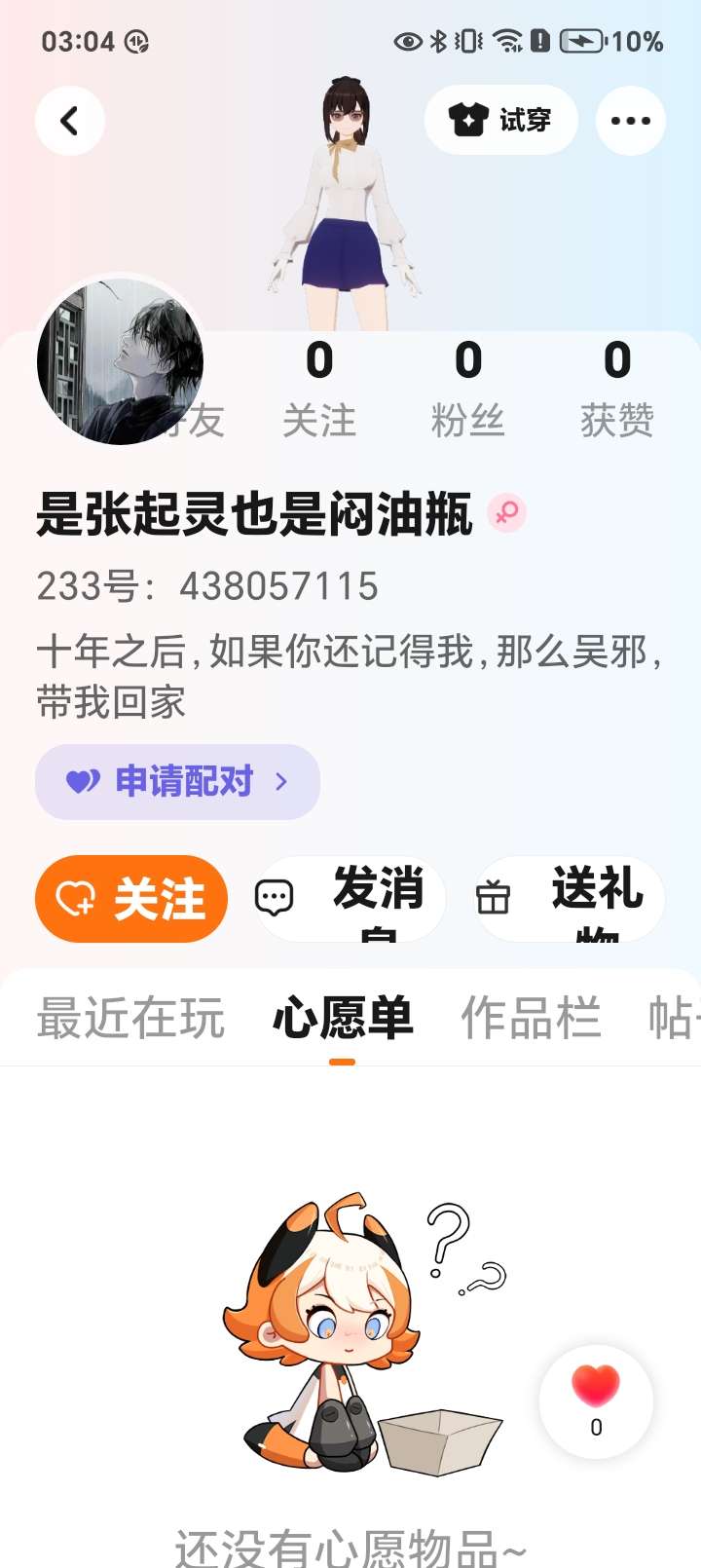Follow this user with orange 关注 button
Screen dimensions: 701x1568
click(131, 898)
